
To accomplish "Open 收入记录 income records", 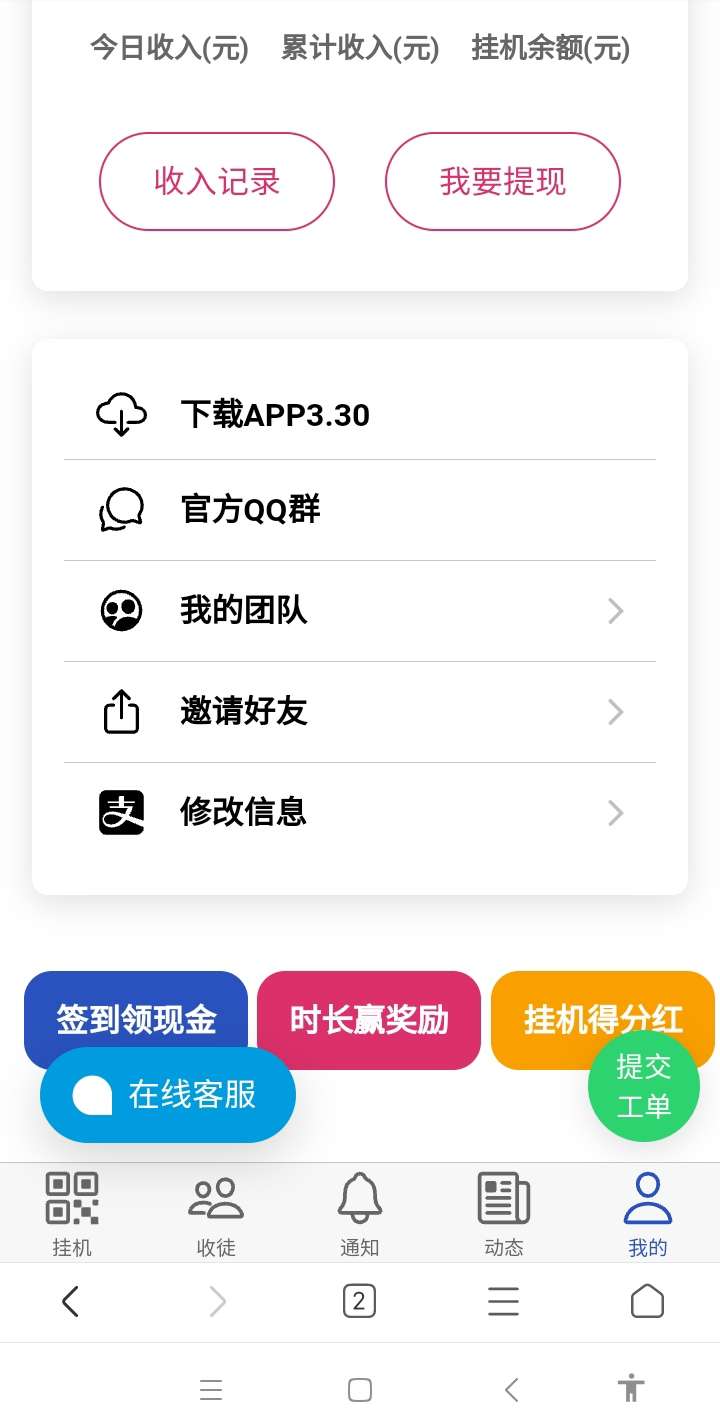I will tap(216, 182).
